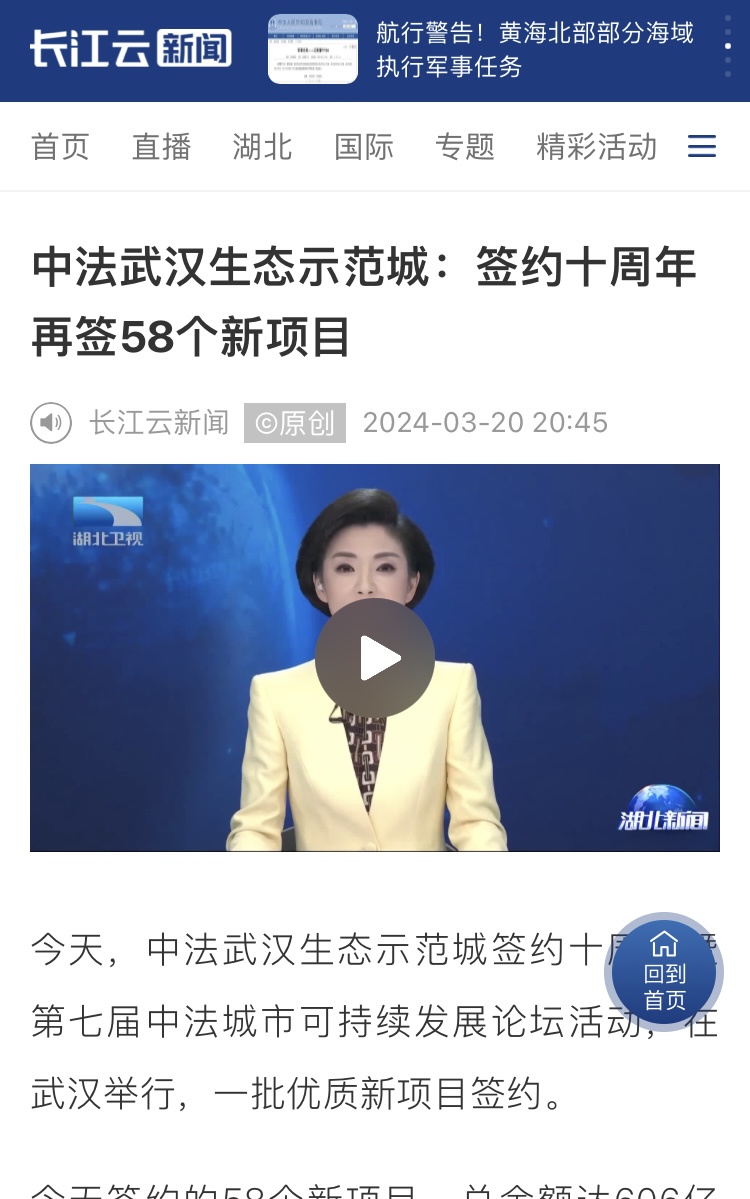Play the news video

coord(374,658)
